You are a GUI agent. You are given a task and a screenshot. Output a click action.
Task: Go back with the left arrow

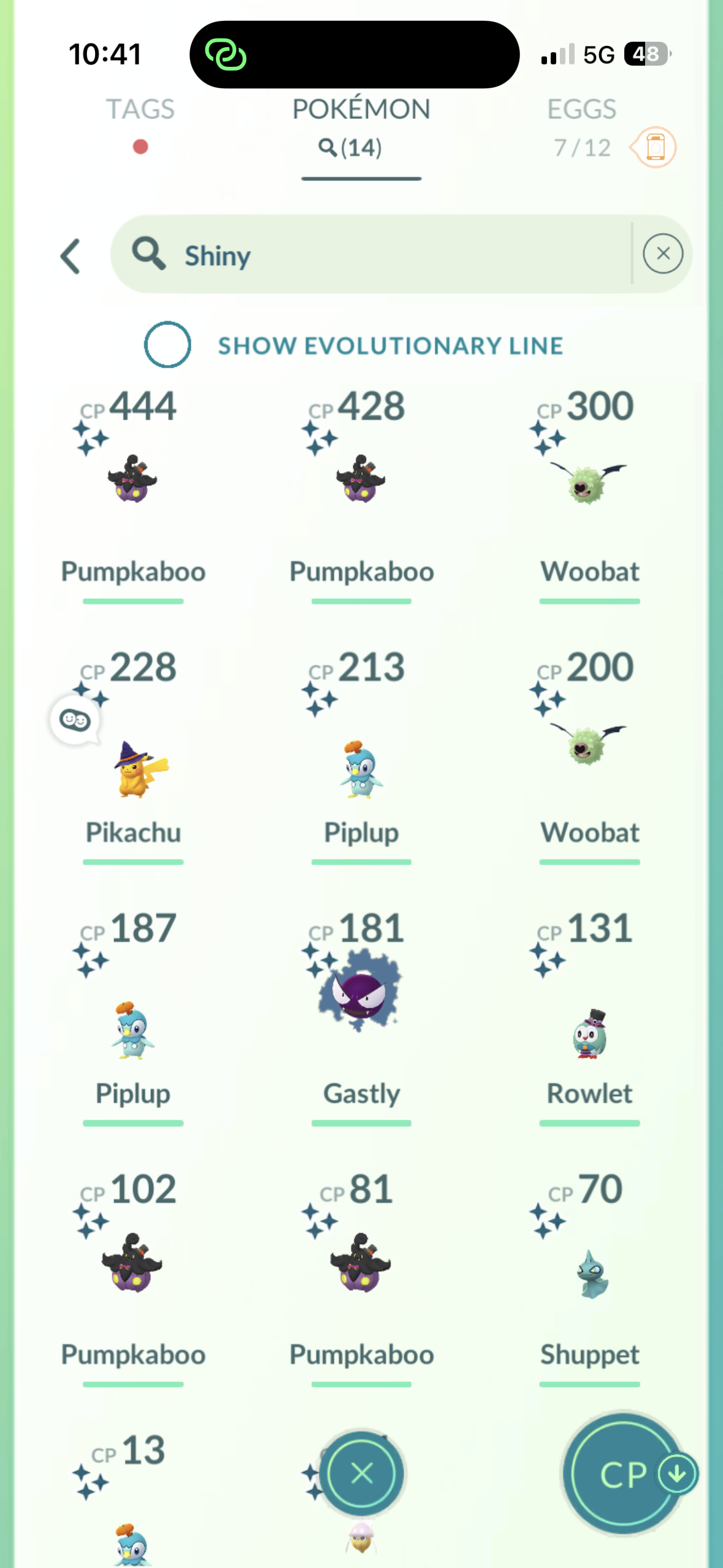[x=71, y=256]
